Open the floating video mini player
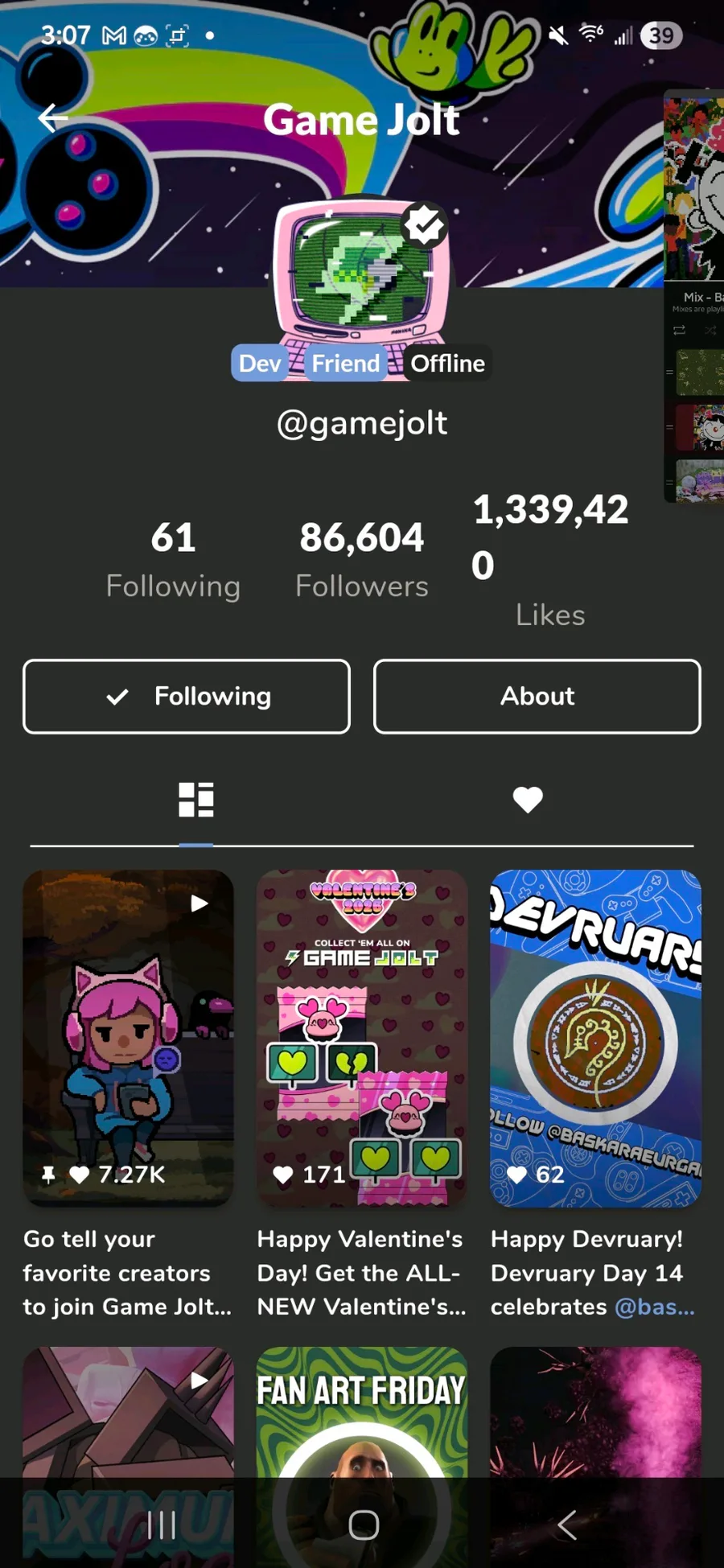The width and height of the screenshot is (724, 1568). click(694, 296)
